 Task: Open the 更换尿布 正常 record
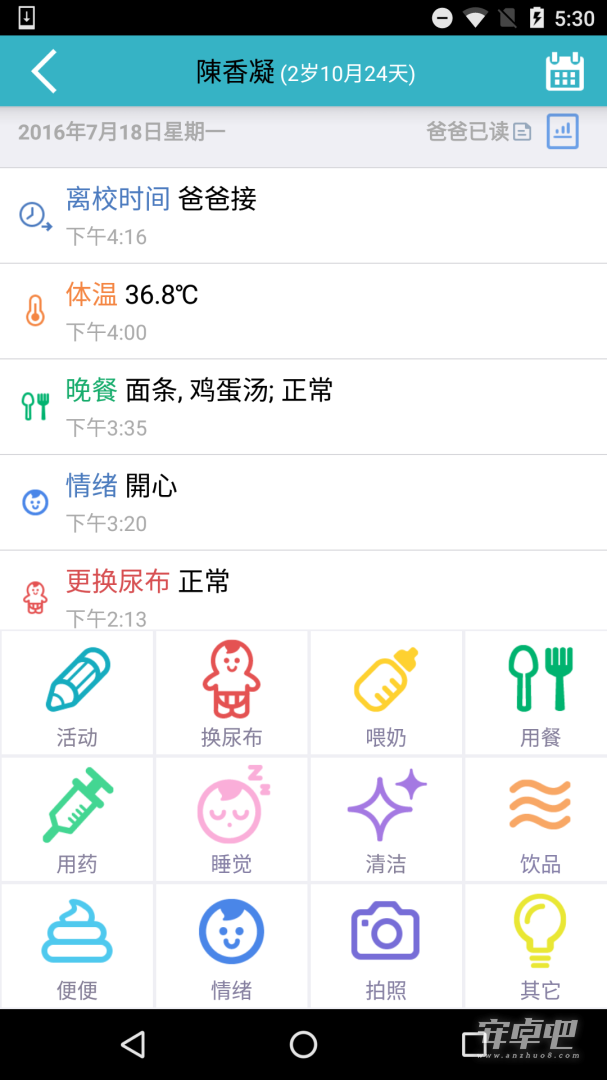303,590
